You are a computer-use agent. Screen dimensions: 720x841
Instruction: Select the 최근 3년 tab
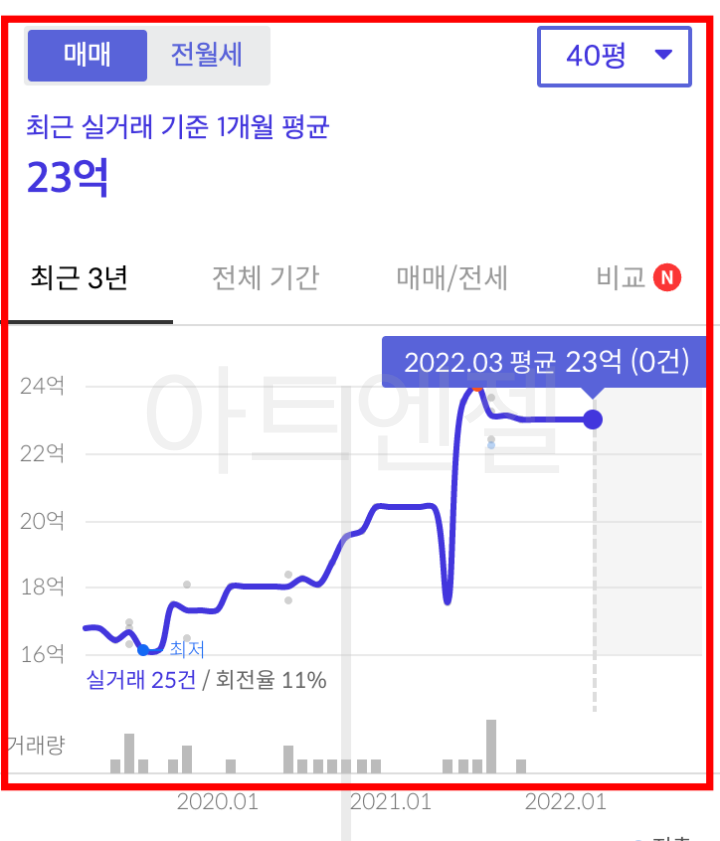click(78, 279)
